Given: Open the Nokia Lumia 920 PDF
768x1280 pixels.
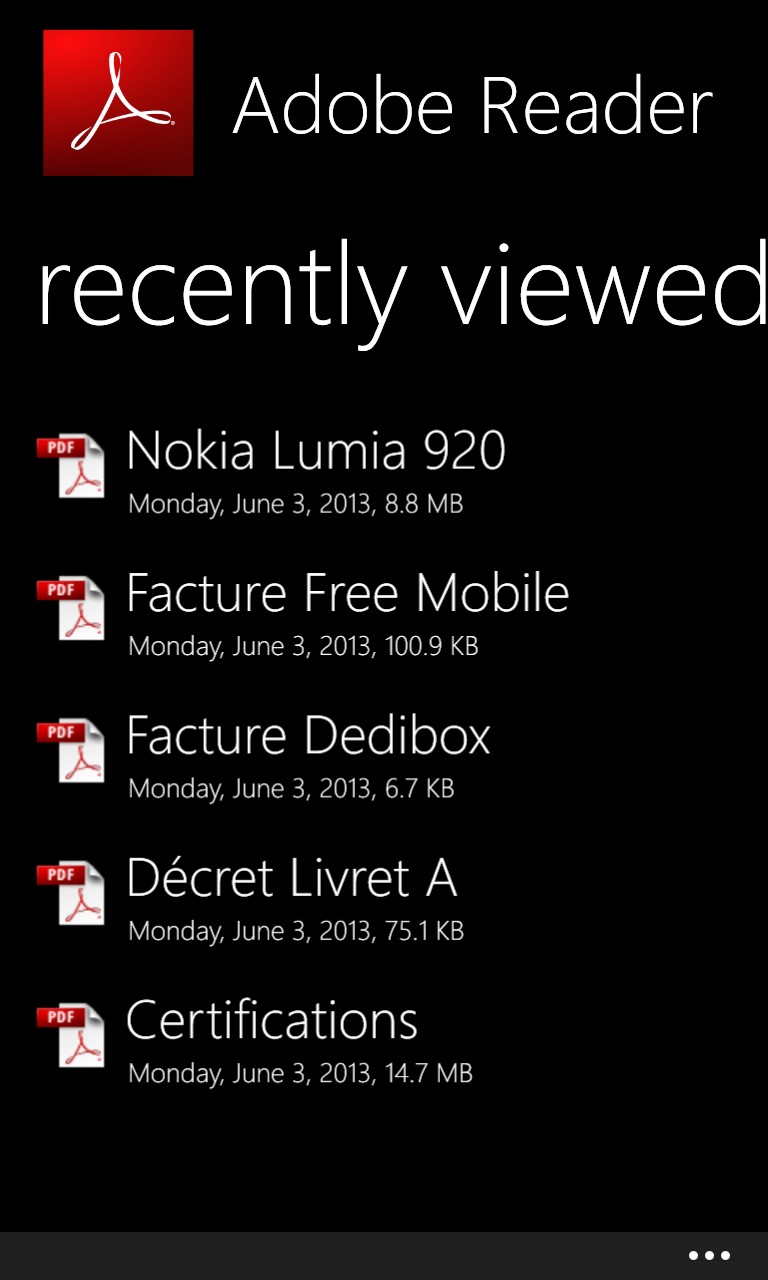Looking at the screenshot, I should pyautogui.click(x=384, y=470).
